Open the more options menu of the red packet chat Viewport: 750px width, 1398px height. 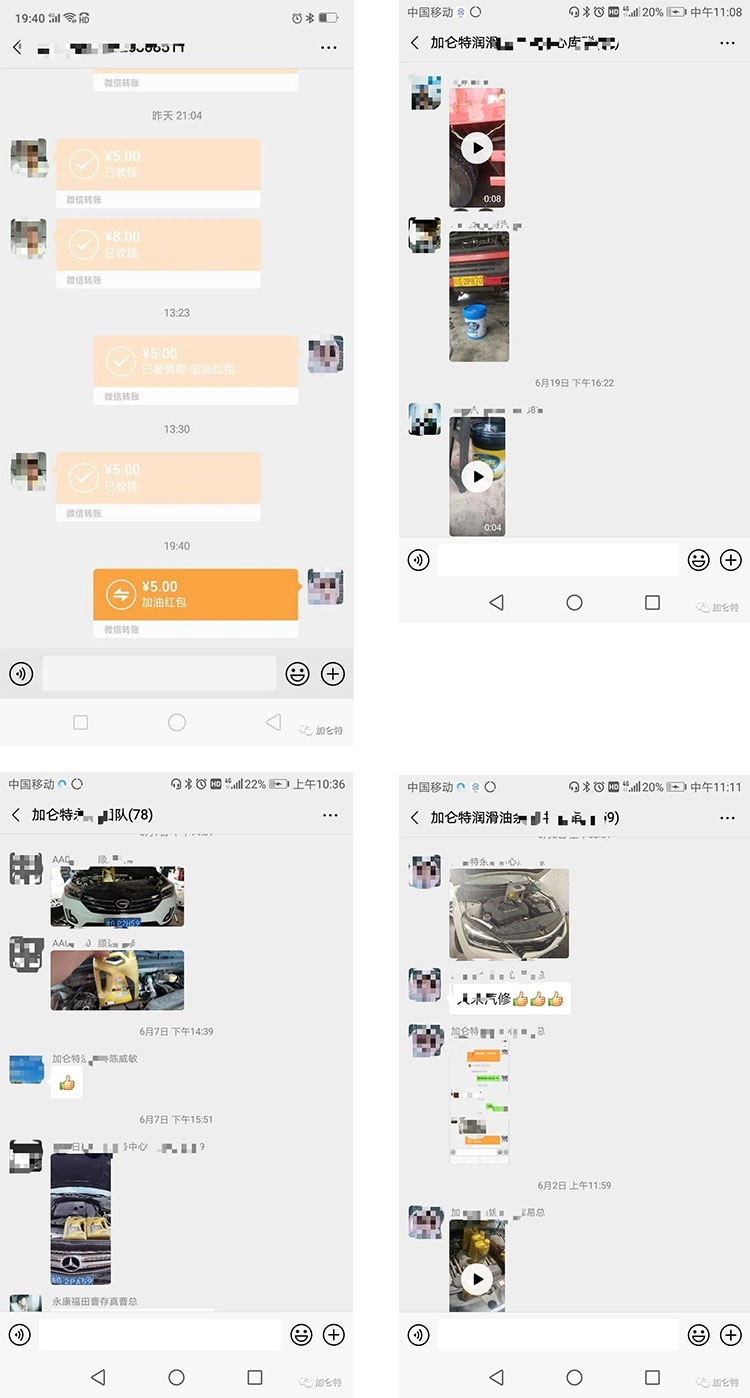[x=329, y=46]
